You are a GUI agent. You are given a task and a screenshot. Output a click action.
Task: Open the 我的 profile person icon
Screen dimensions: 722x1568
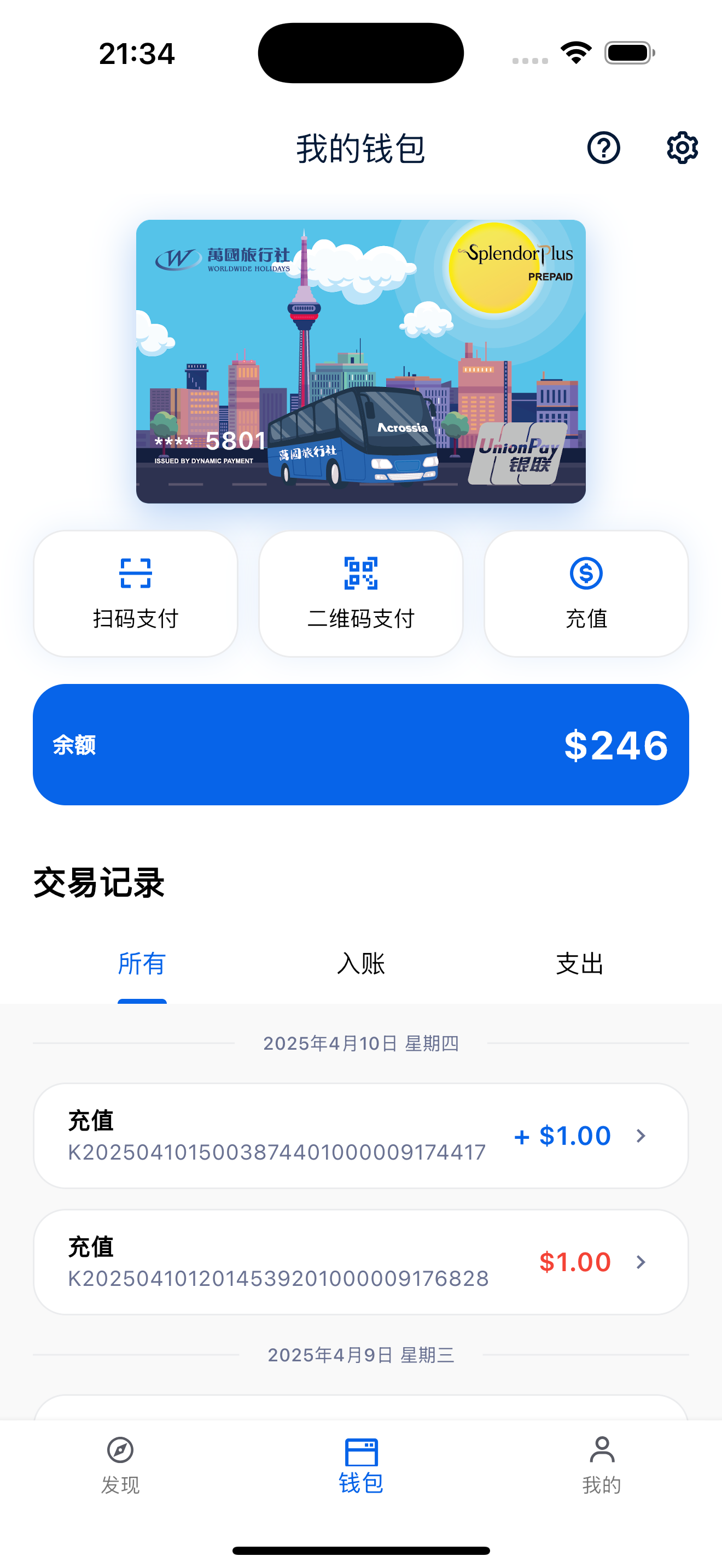[602, 1452]
